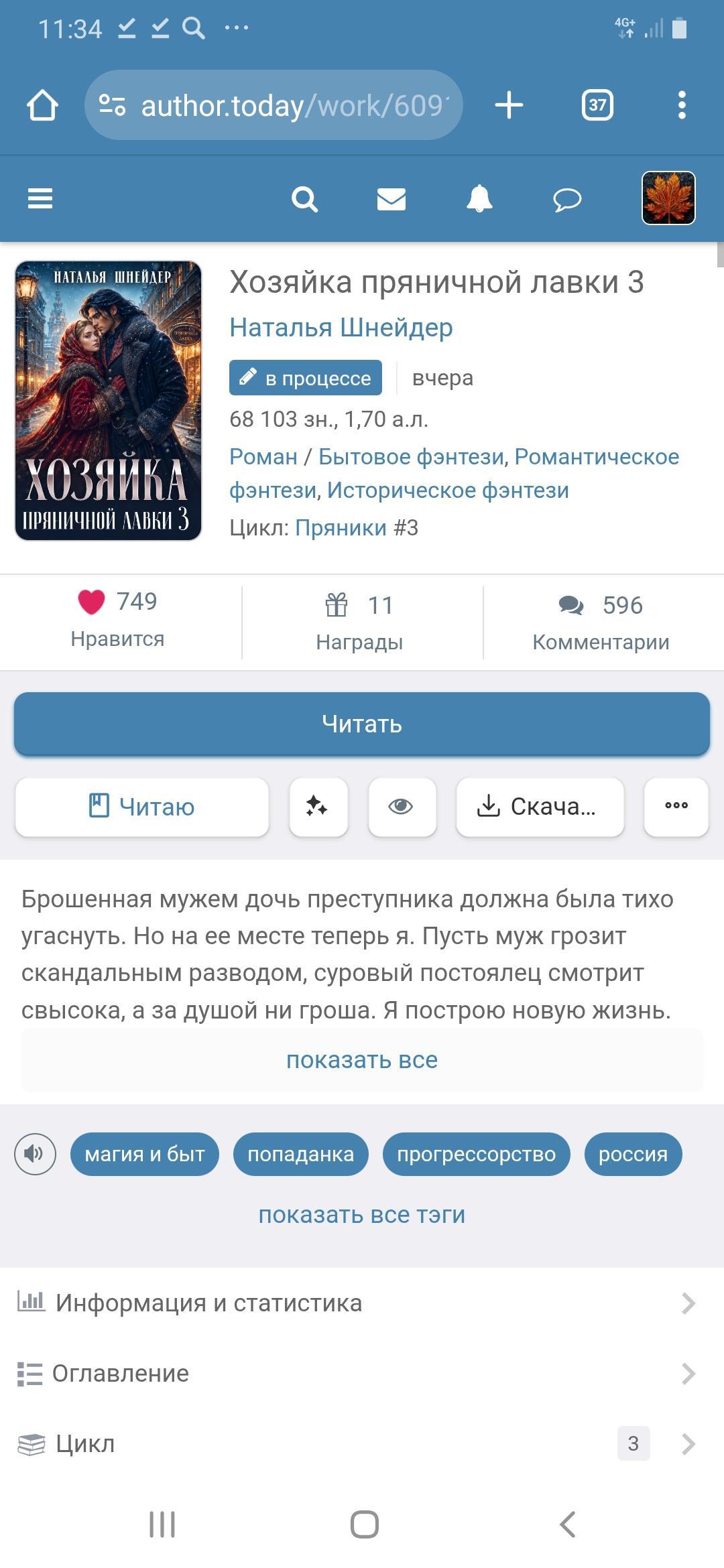Select the попаданка tag chip

[x=301, y=1155]
